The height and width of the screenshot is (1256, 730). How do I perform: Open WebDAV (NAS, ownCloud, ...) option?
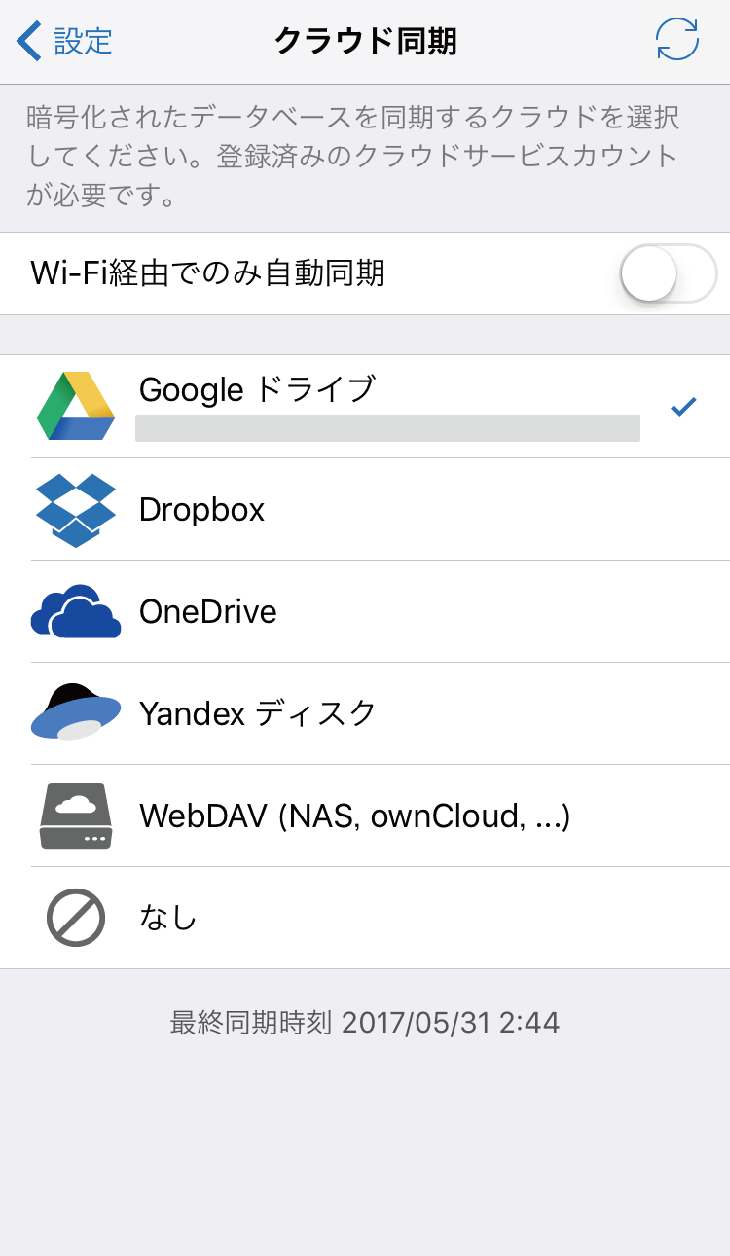pos(365,816)
